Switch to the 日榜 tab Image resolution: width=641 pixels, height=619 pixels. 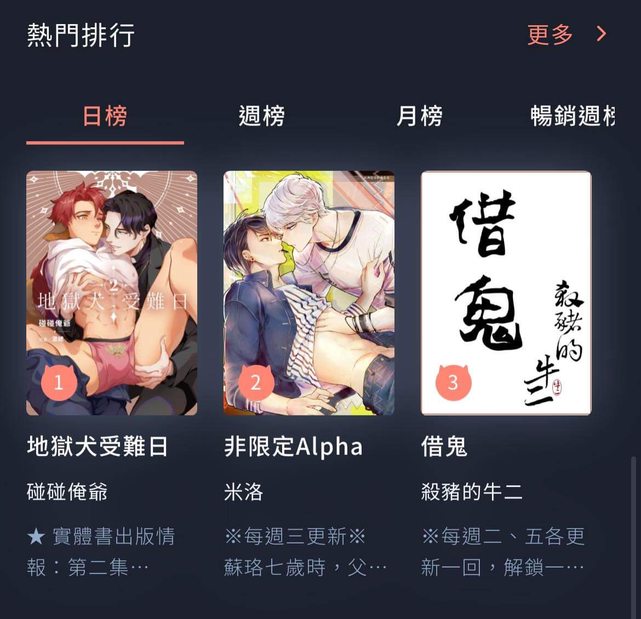pos(105,116)
